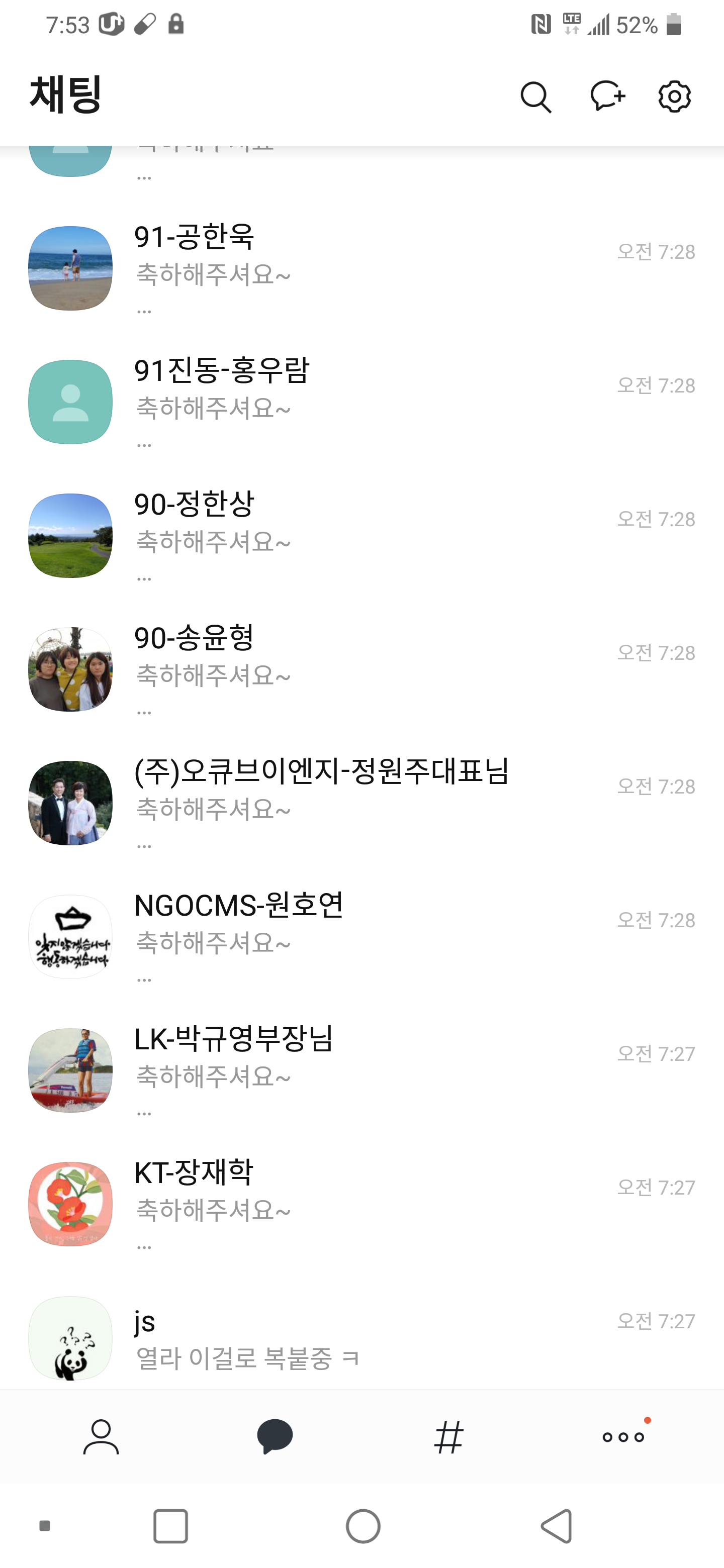724x1568 pixels.
Task: Switch to the friends tab
Action: coord(101,1437)
